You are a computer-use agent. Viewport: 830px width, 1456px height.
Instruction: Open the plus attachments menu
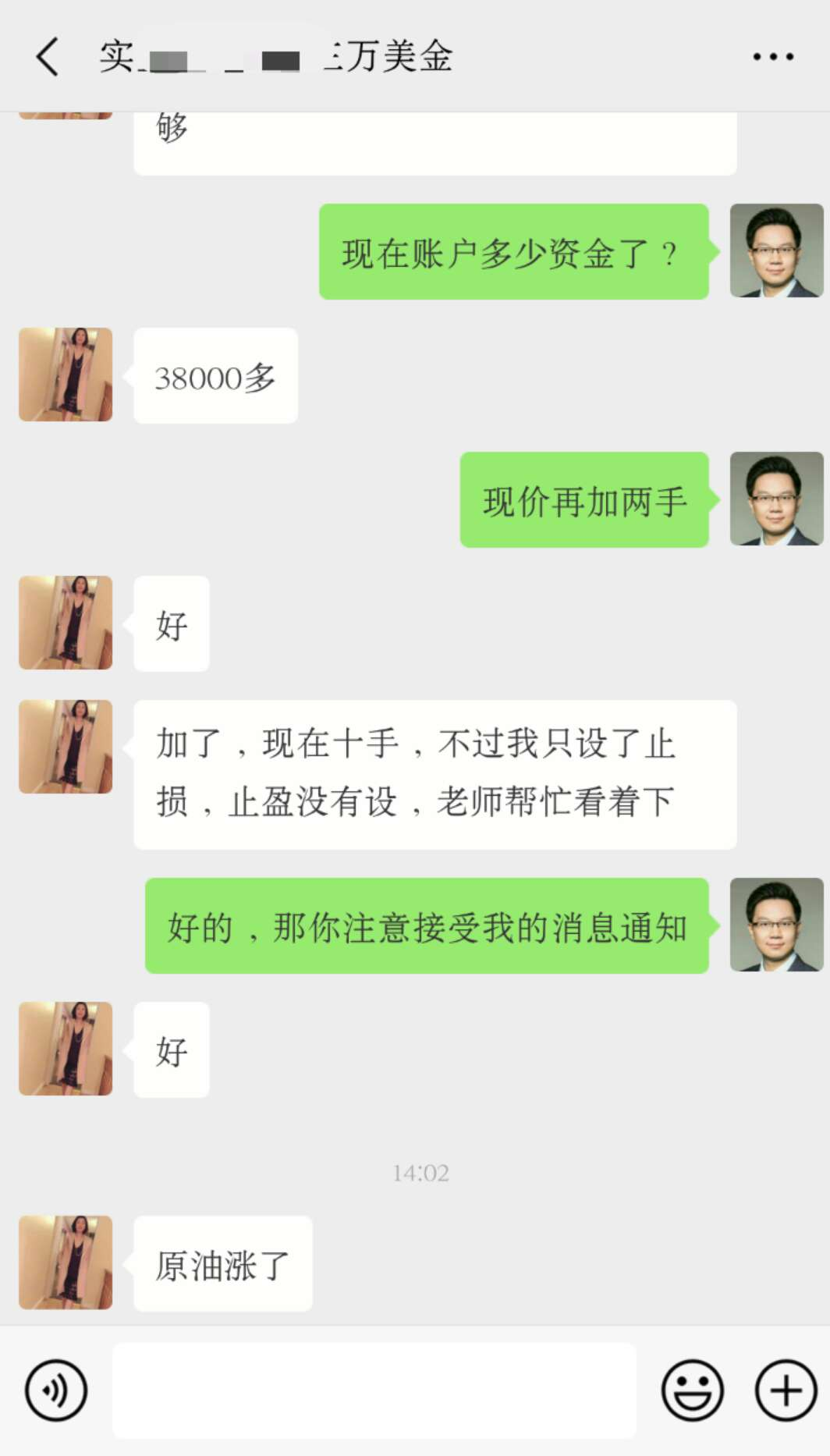[786, 1390]
